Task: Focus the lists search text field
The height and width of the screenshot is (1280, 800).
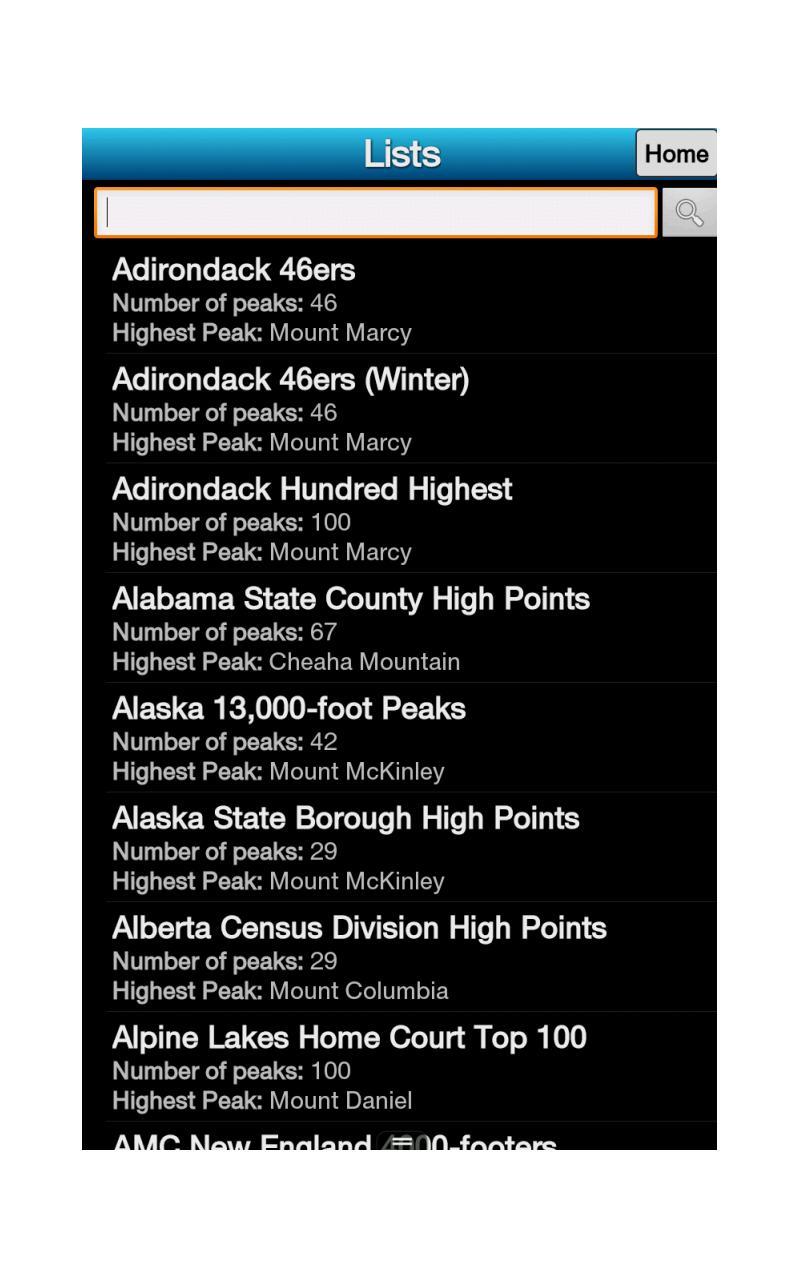Action: tap(376, 212)
